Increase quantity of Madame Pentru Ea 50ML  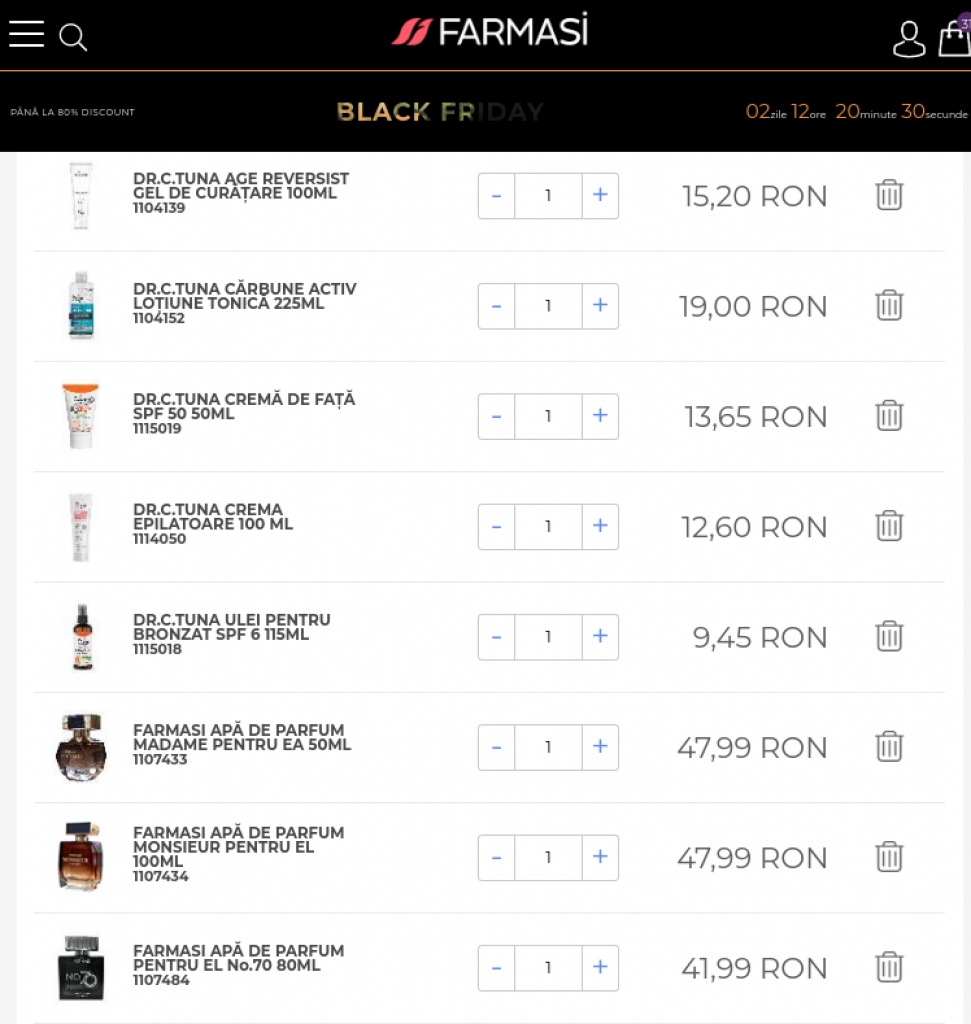(x=600, y=747)
